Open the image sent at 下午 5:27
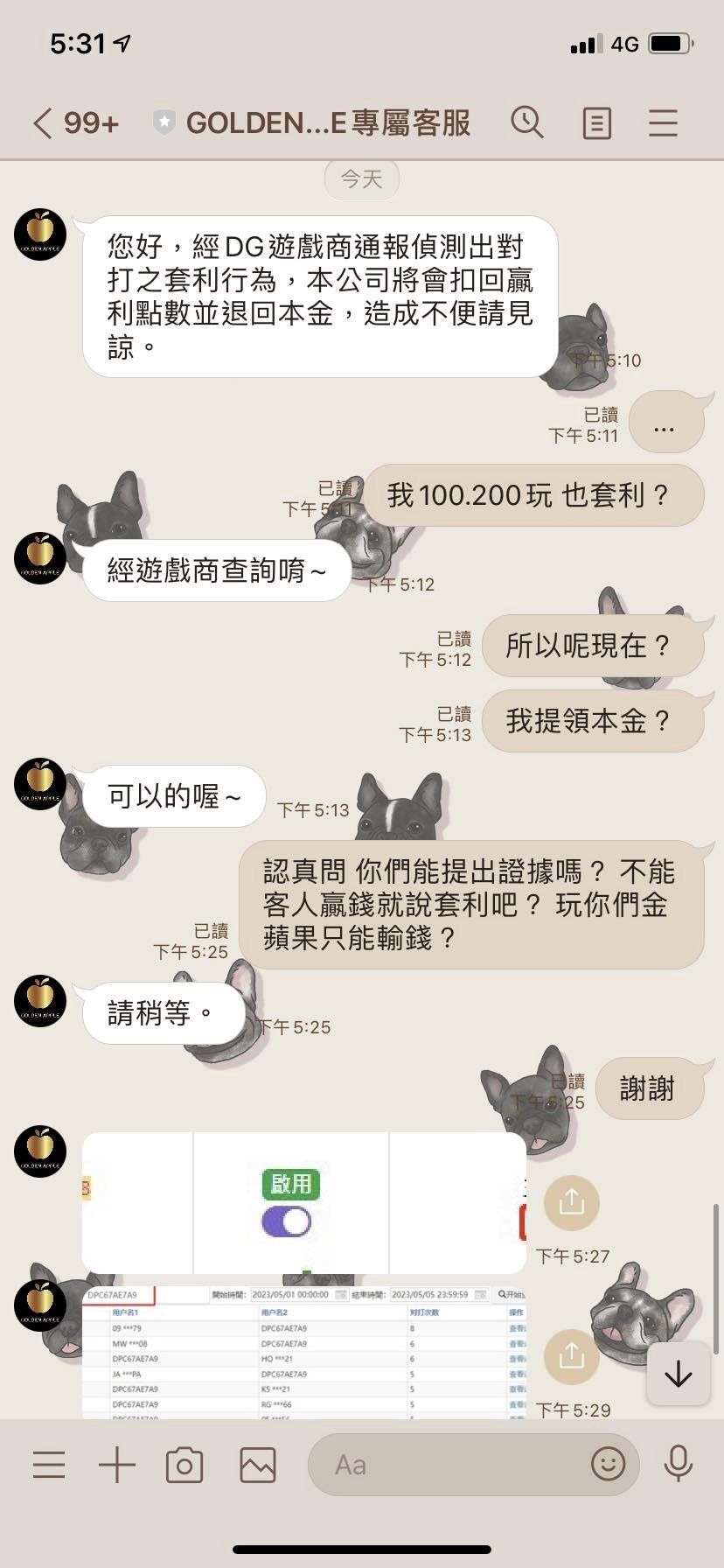 304,1203
